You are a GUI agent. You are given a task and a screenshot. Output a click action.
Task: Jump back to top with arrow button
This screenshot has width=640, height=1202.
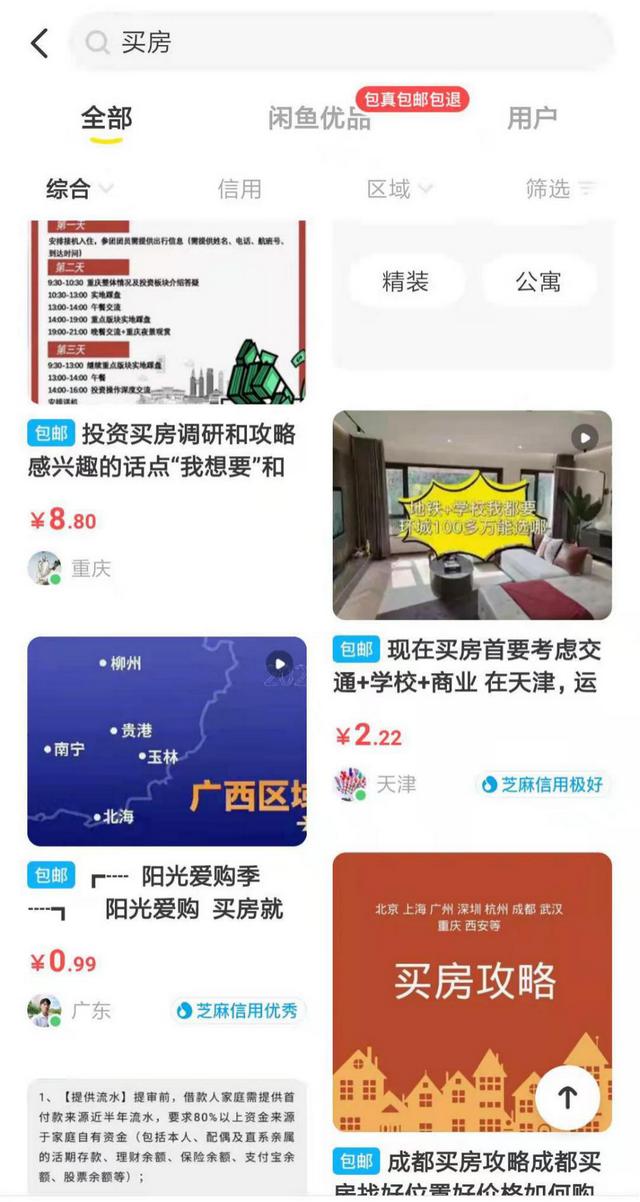(x=568, y=1098)
